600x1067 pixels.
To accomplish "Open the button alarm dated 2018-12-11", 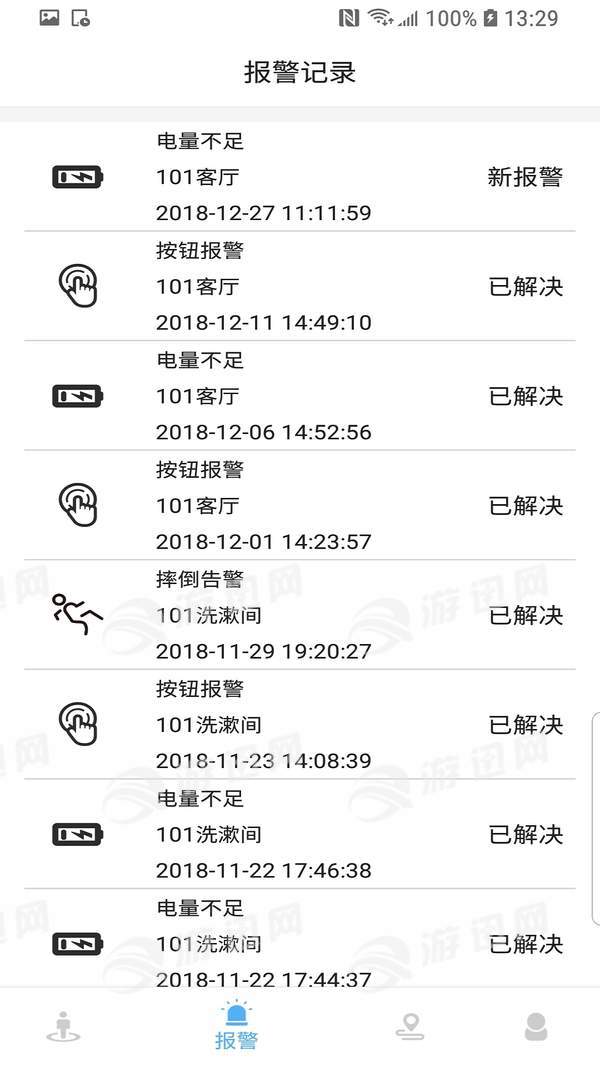I will [x=300, y=286].
